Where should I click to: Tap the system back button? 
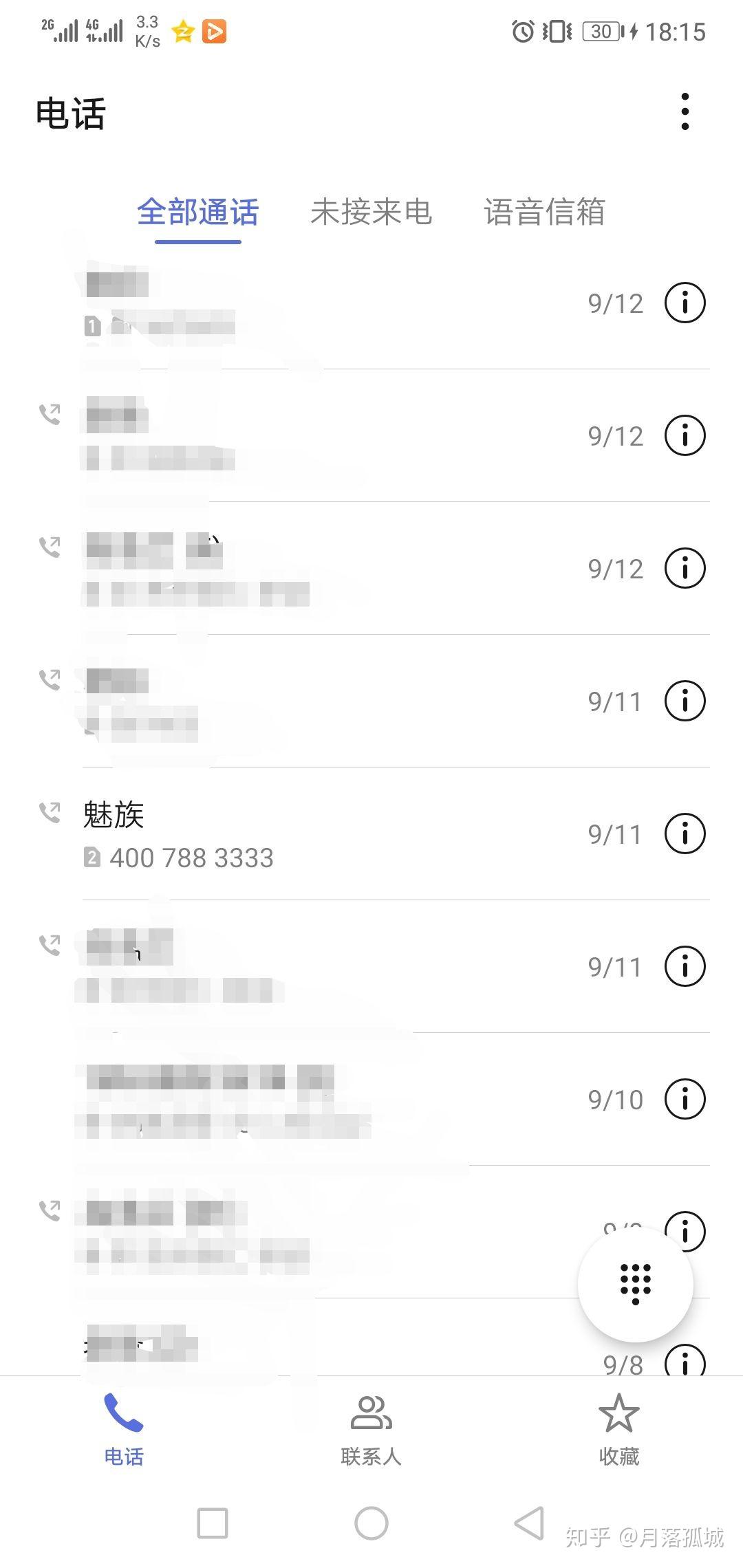(x=530, y=1523)
